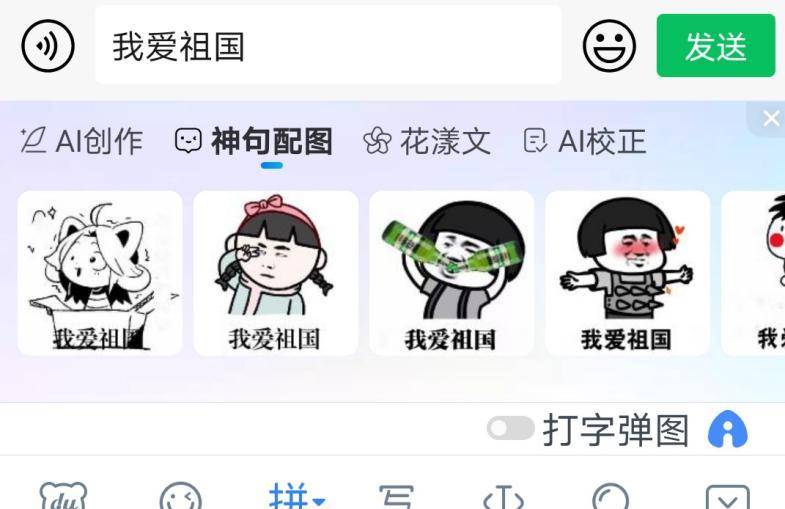
Task: Close the meme suggestion panel
Action: 770,119
